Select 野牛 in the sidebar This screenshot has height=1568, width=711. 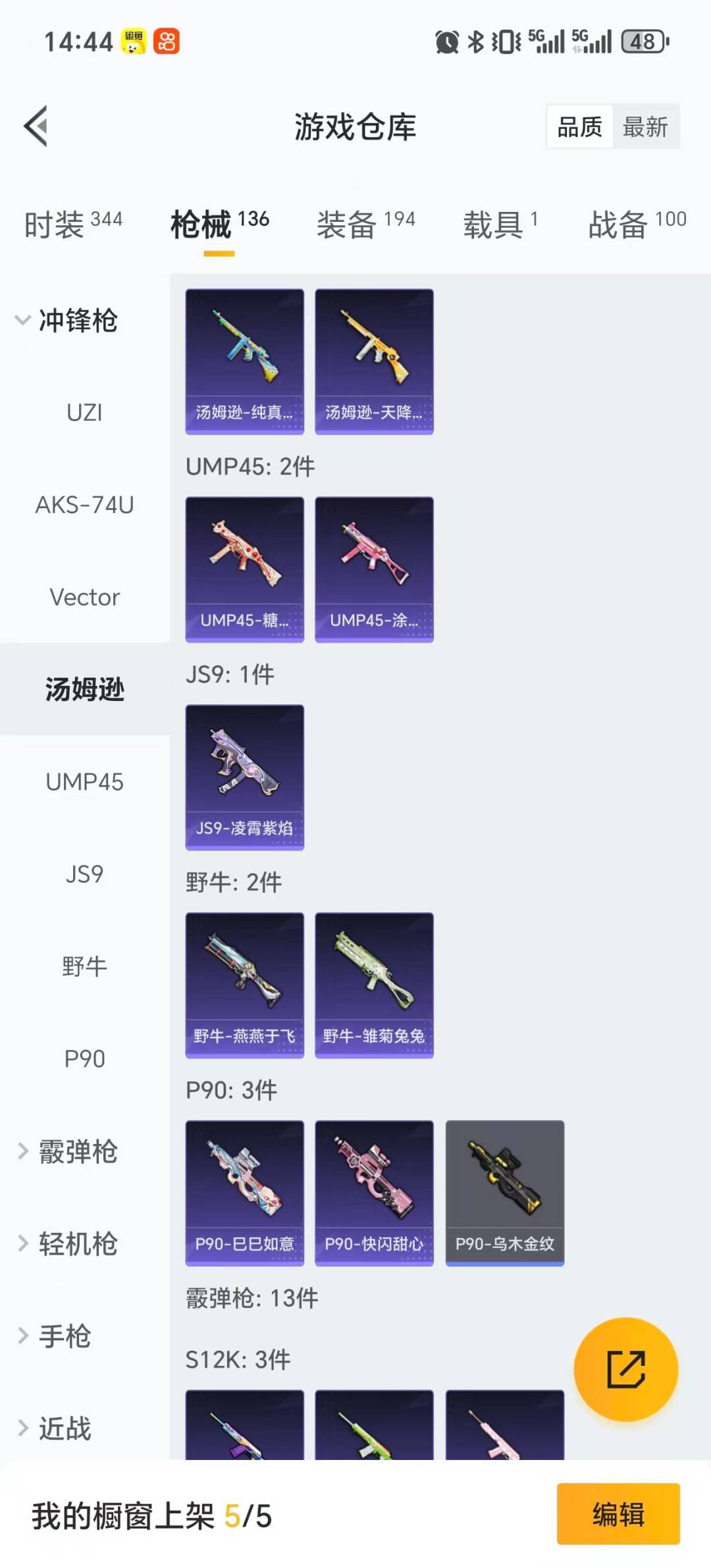click(85, 966)
